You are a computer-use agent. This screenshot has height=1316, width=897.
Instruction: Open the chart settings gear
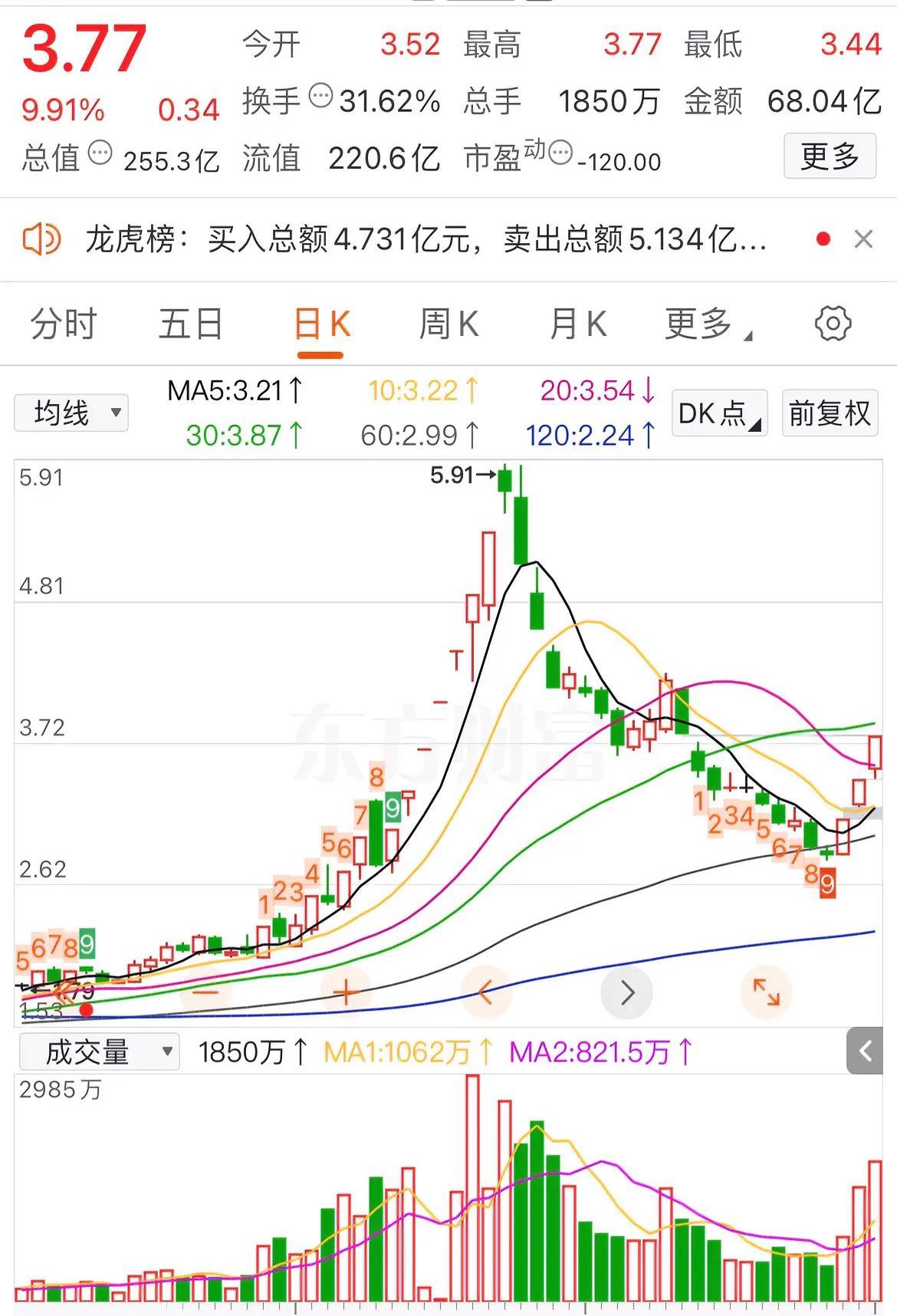[832, 324]
